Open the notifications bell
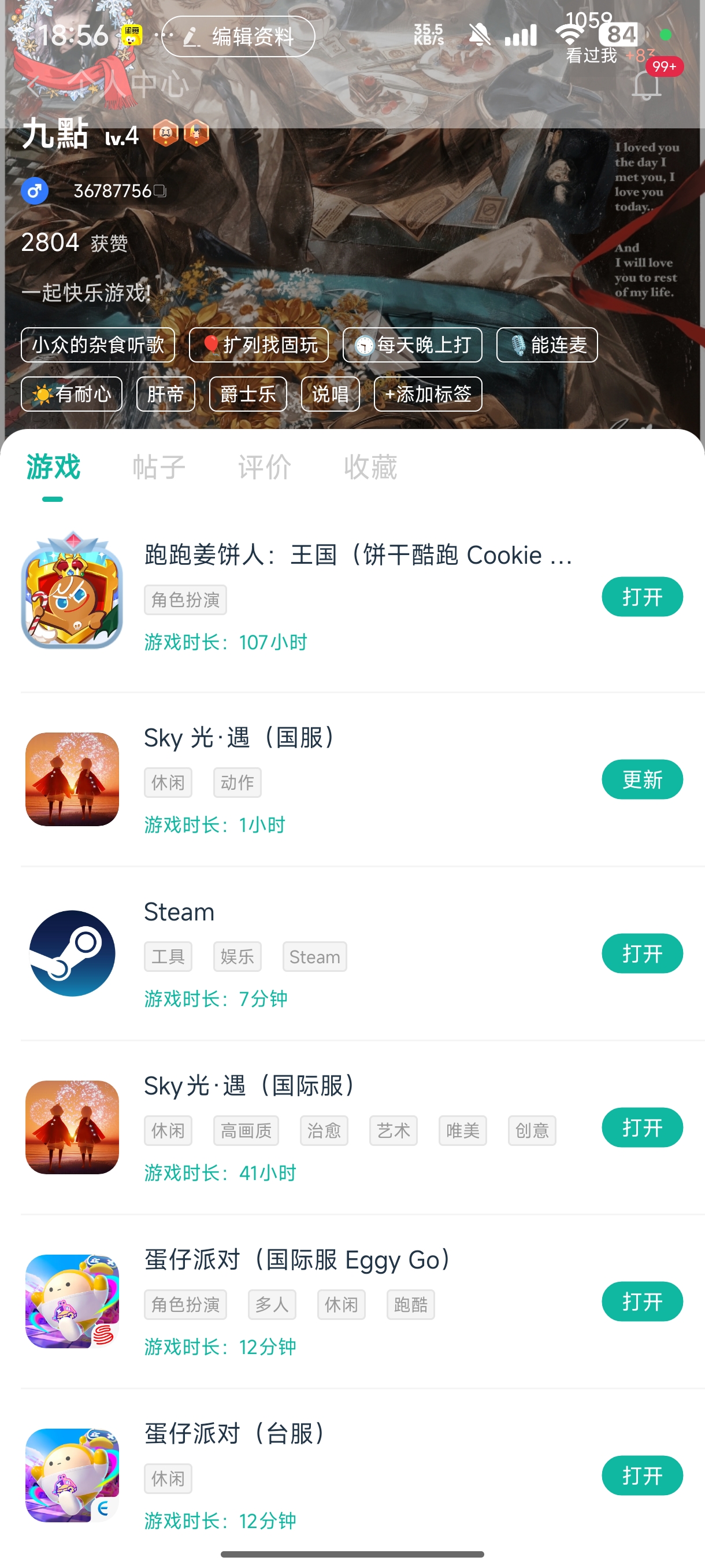Screen dimensions: 705x1568 pos(646,84)
